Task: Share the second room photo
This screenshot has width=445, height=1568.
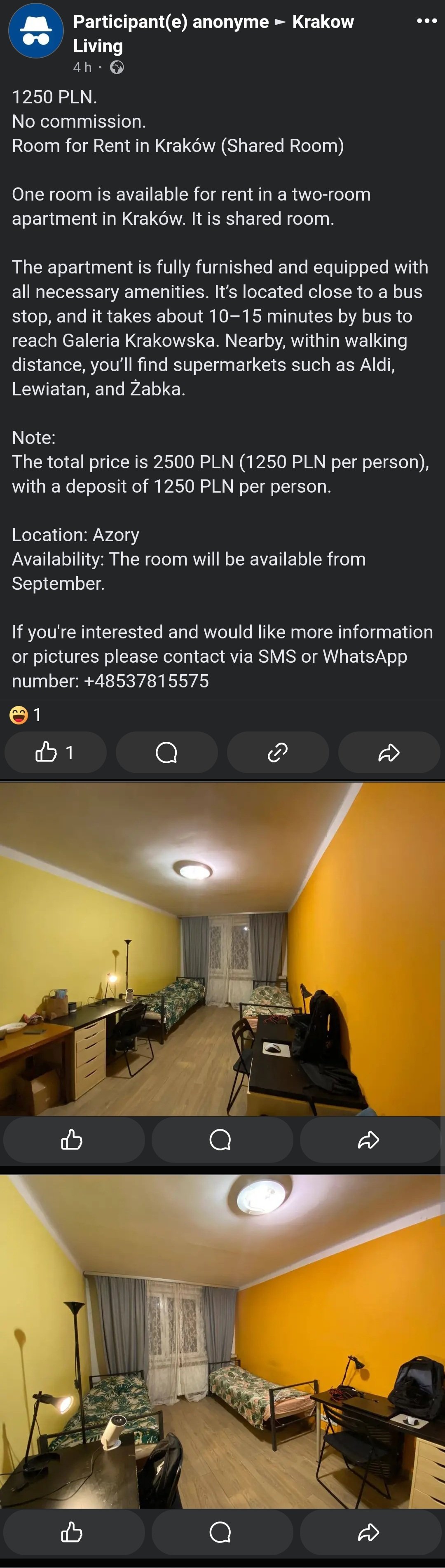Action: point(370,1531)
